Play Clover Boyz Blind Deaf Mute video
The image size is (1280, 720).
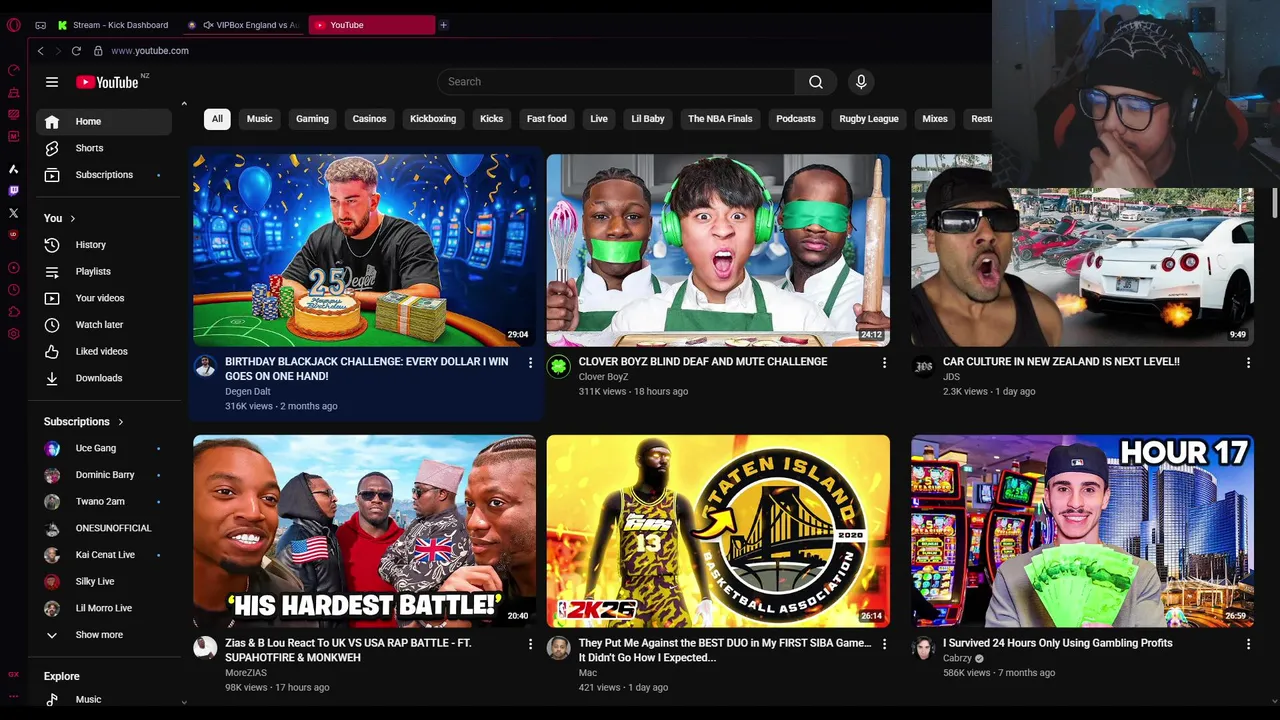(717, 250)
